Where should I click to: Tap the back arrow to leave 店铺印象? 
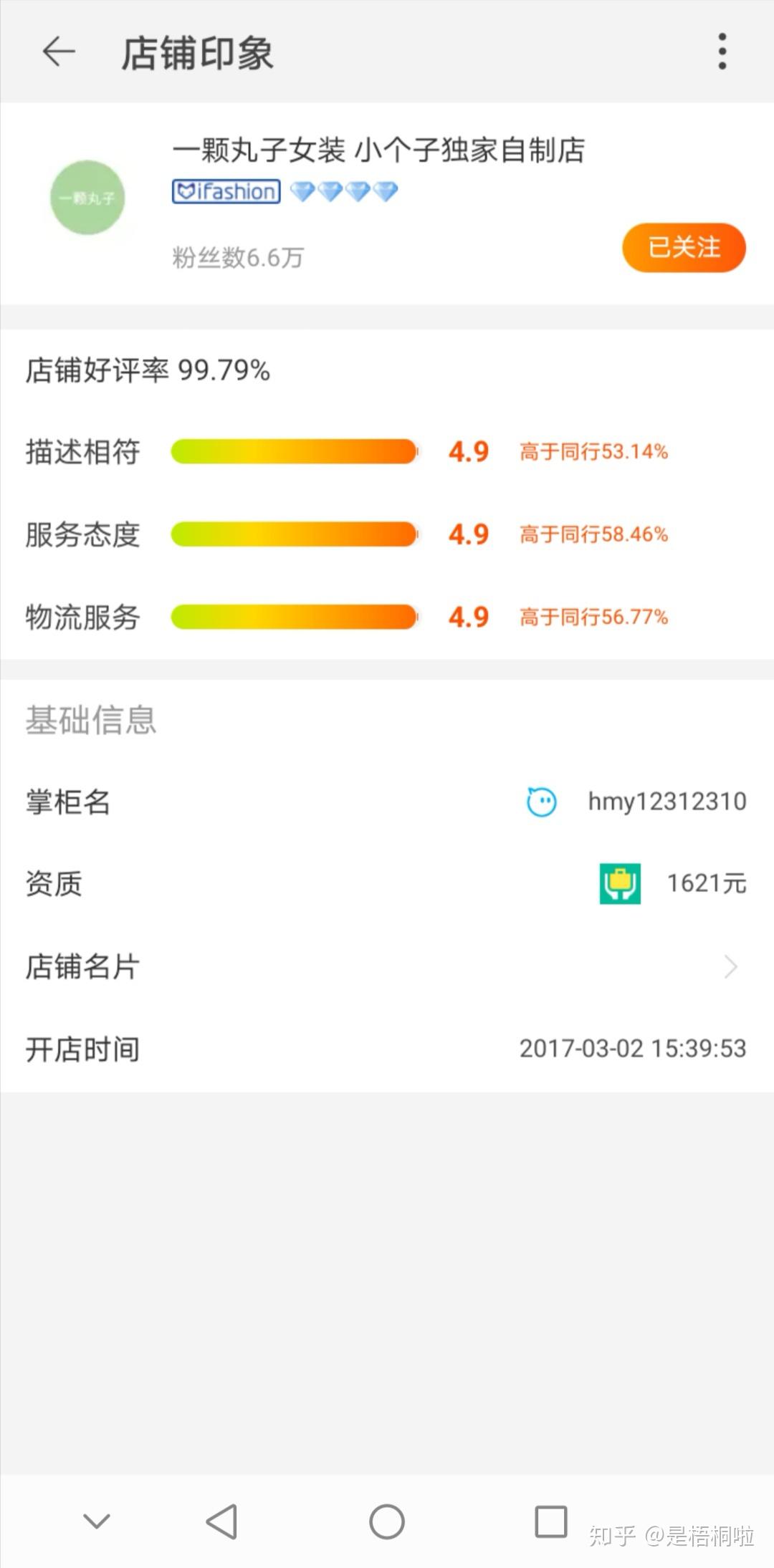pyautogui.click(x=59, y=53)
